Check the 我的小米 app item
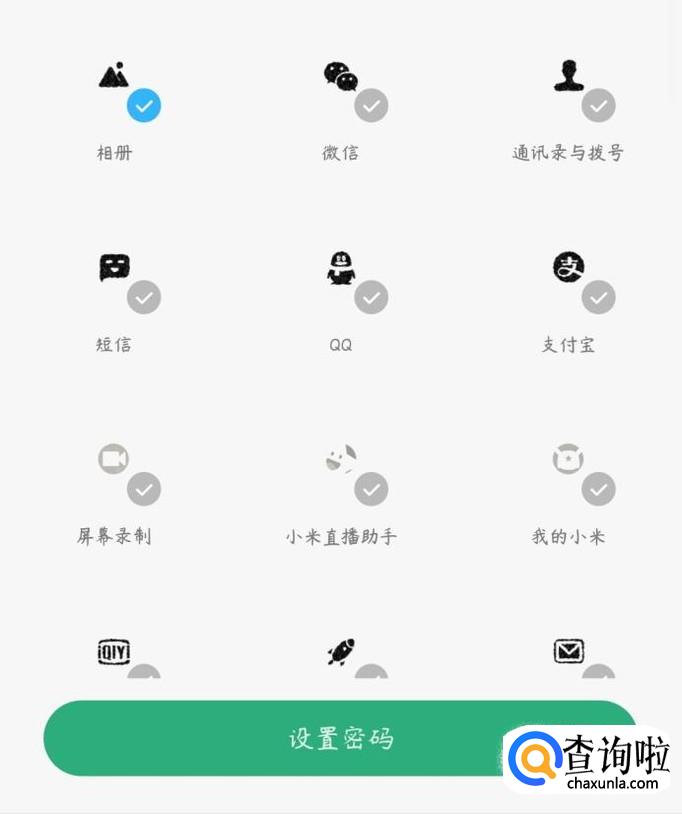The height and width of the screenshot is (814, 682). (x=598, y=489)
